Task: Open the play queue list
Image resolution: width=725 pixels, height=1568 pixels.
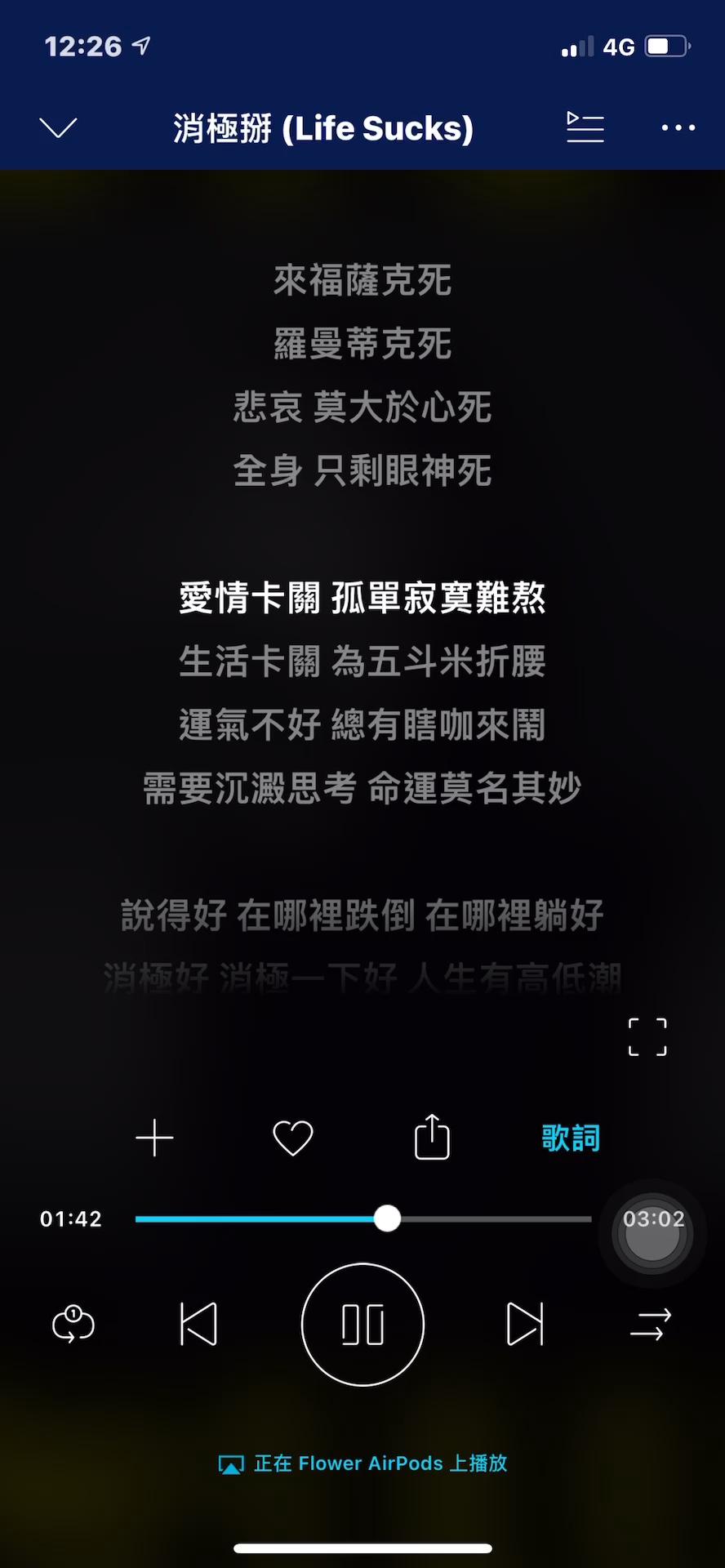Action: [585, 127]
